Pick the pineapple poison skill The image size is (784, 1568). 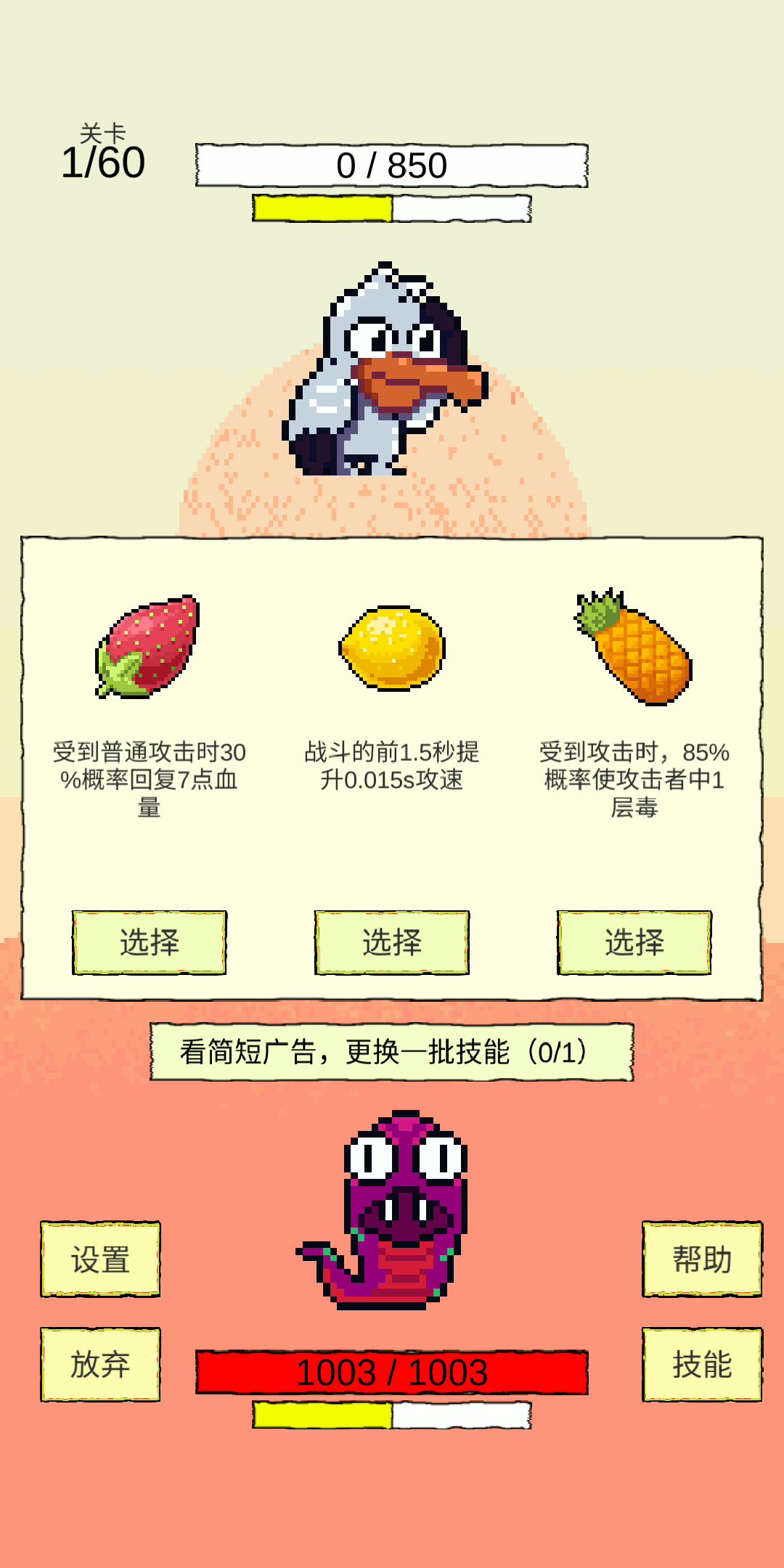[x=634, y=942]
